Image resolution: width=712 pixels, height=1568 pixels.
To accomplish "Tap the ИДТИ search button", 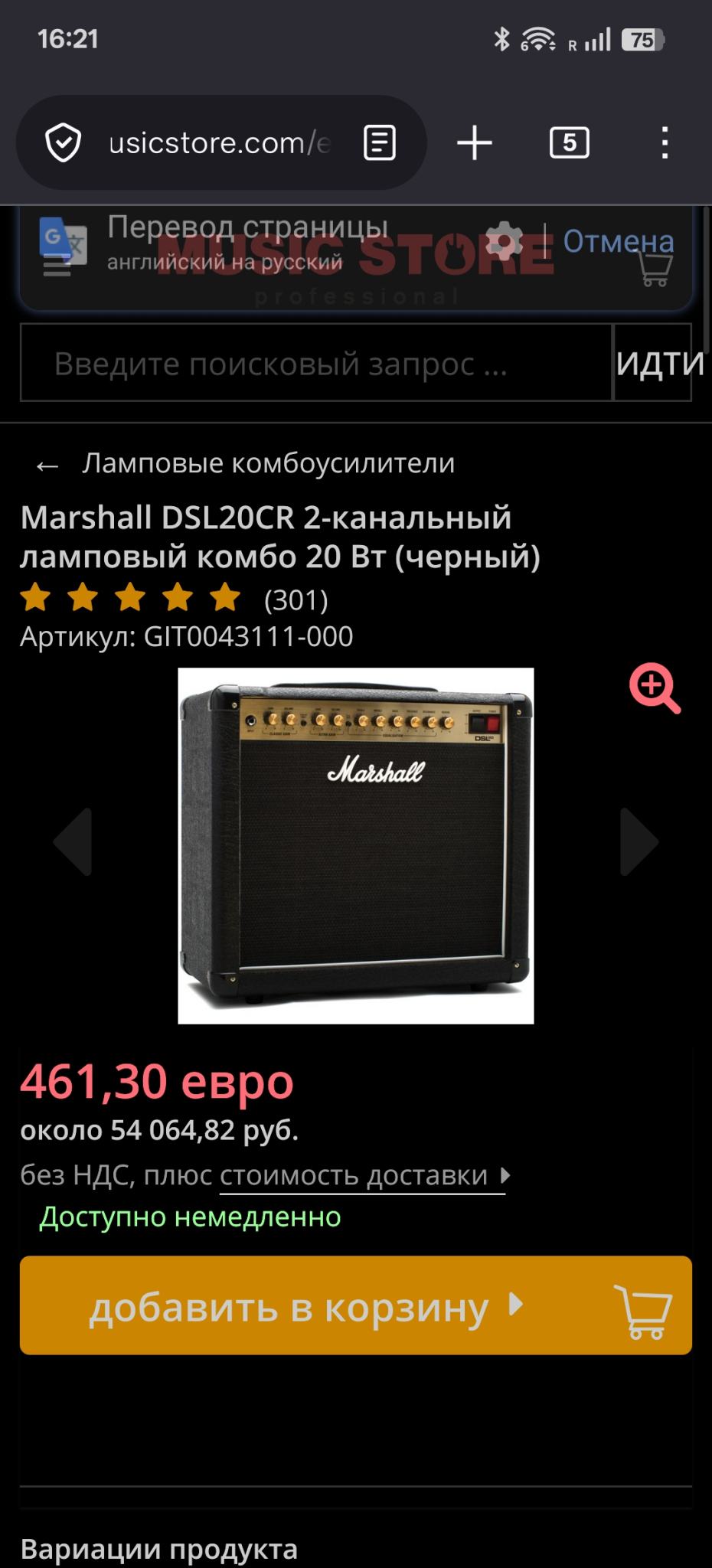I will [x=657, y=363].
